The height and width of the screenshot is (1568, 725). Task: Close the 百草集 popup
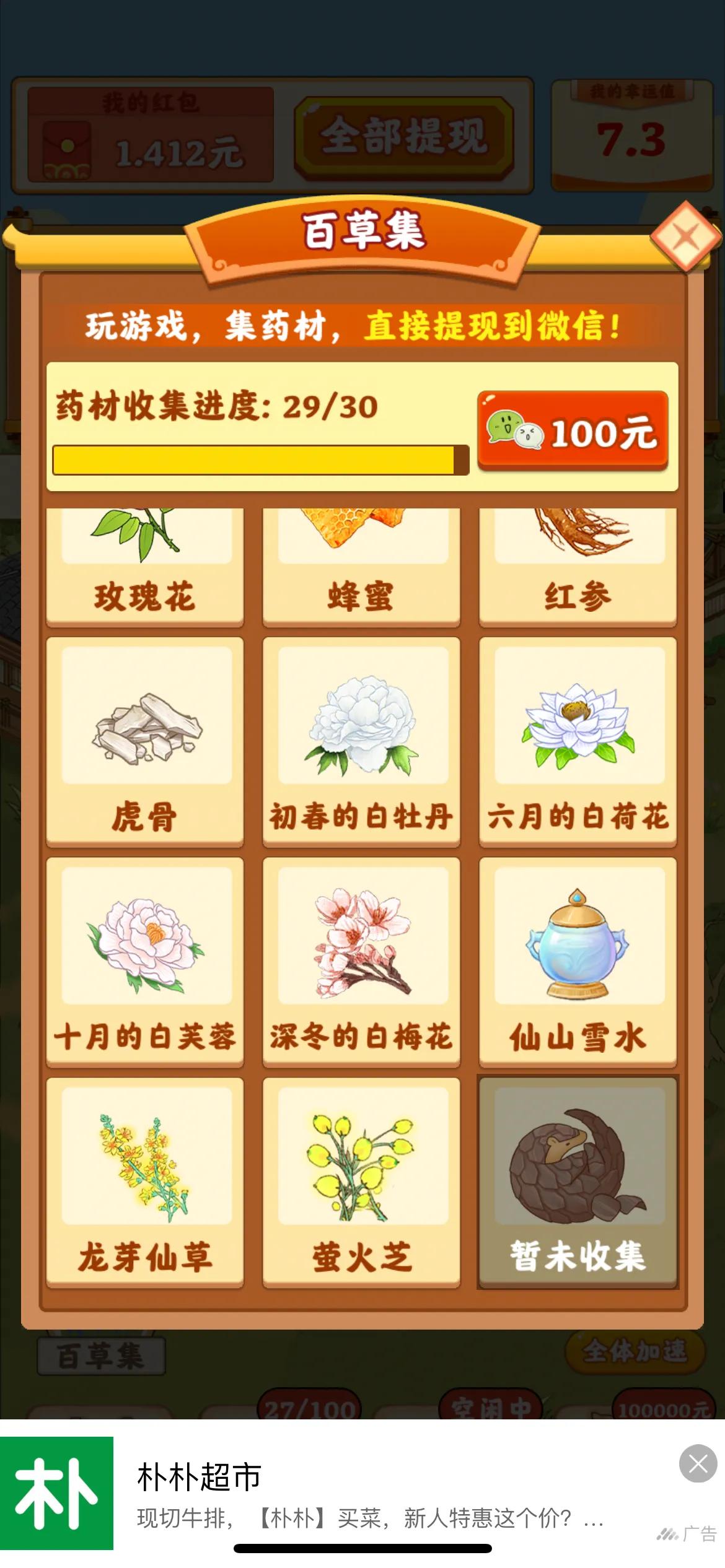pyautogui.click(x=685, y=237)
